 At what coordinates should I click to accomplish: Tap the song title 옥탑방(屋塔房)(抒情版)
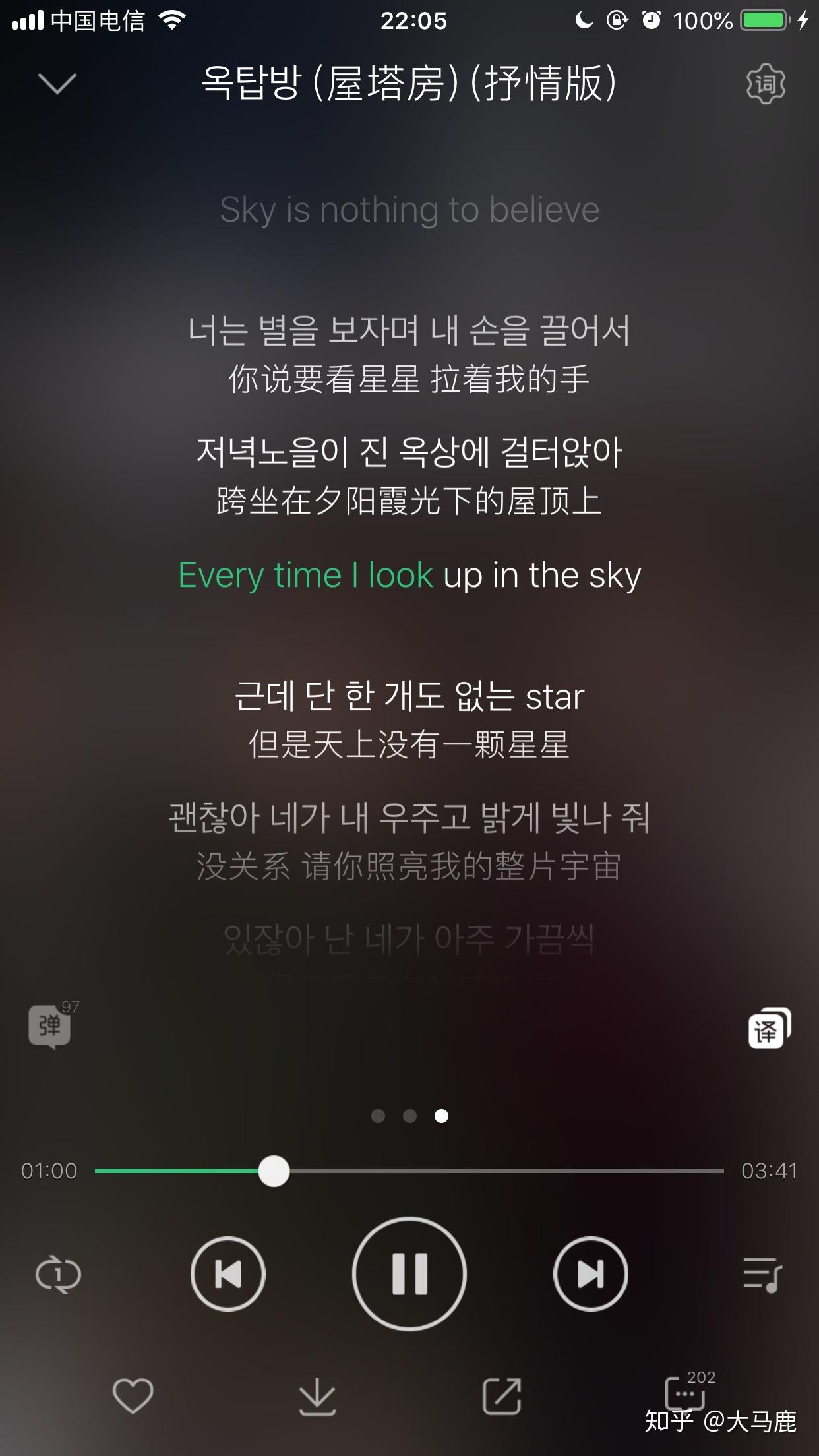pos(409,84)
